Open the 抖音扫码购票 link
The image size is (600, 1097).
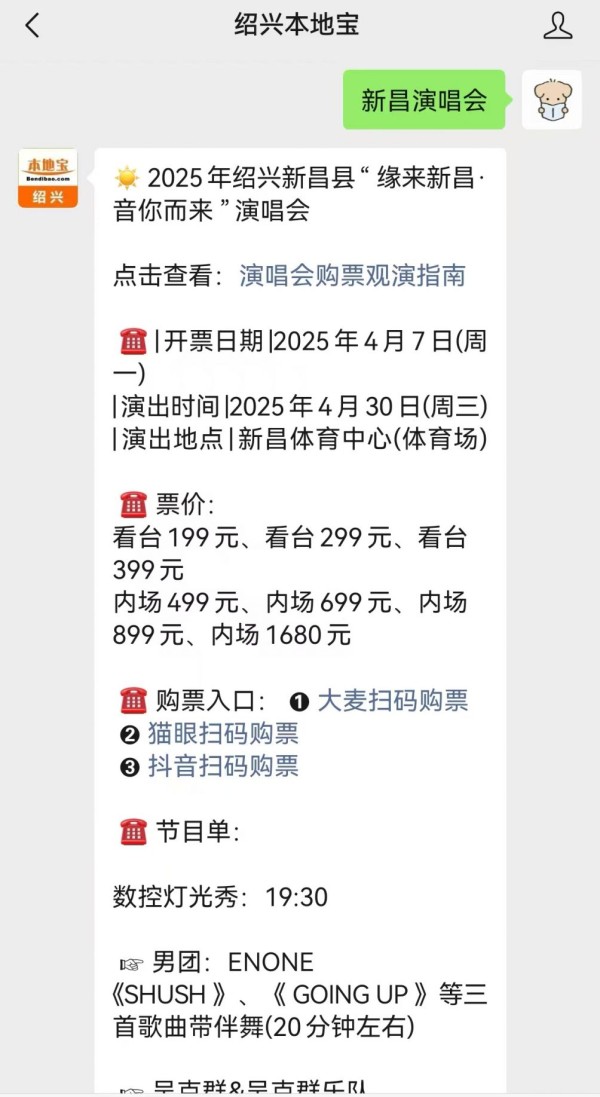[x=223, y=766]
